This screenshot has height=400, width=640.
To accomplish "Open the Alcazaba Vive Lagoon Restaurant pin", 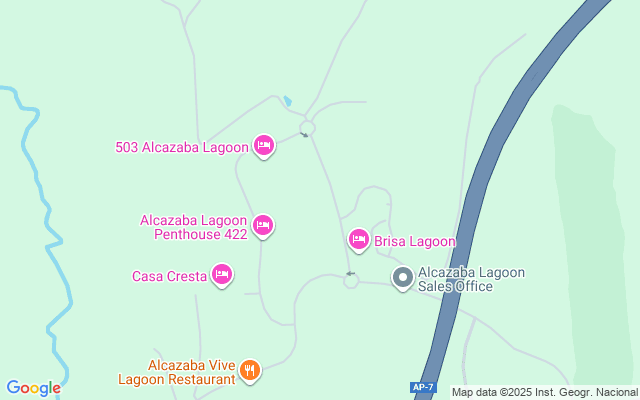I will (250, 371).
